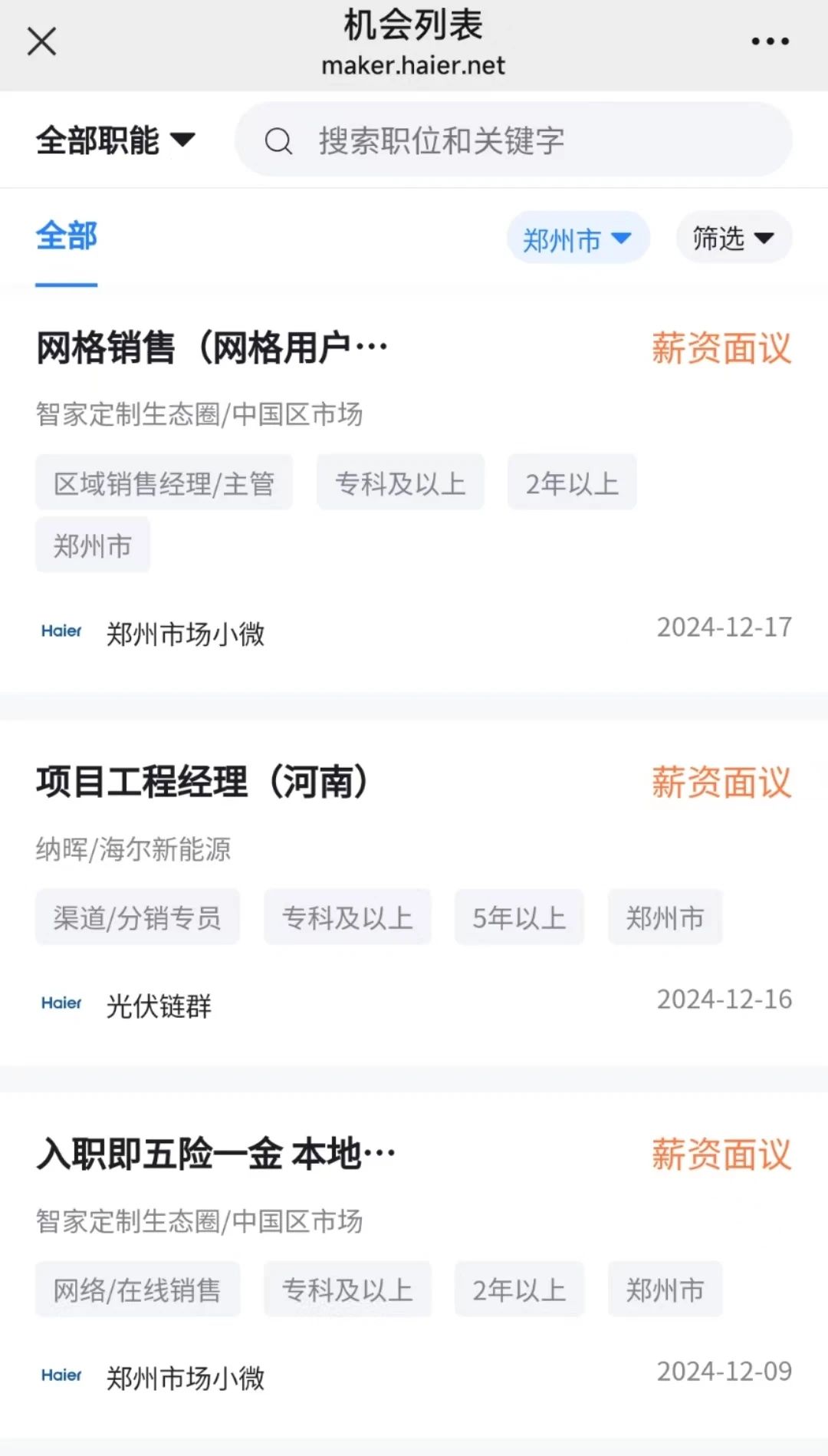Screen dimensions: 828x1456
Task: Tap the 搜索职位和关键字 search field
Action: (514, 140)
